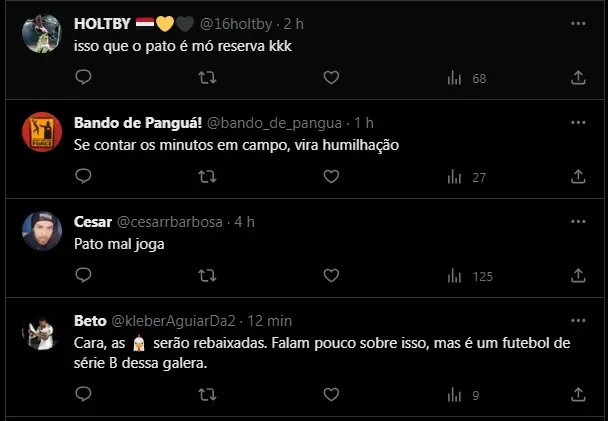Retweet Beto's tweet
Viewport: 608px width, 421px height.
click(207, 395)
